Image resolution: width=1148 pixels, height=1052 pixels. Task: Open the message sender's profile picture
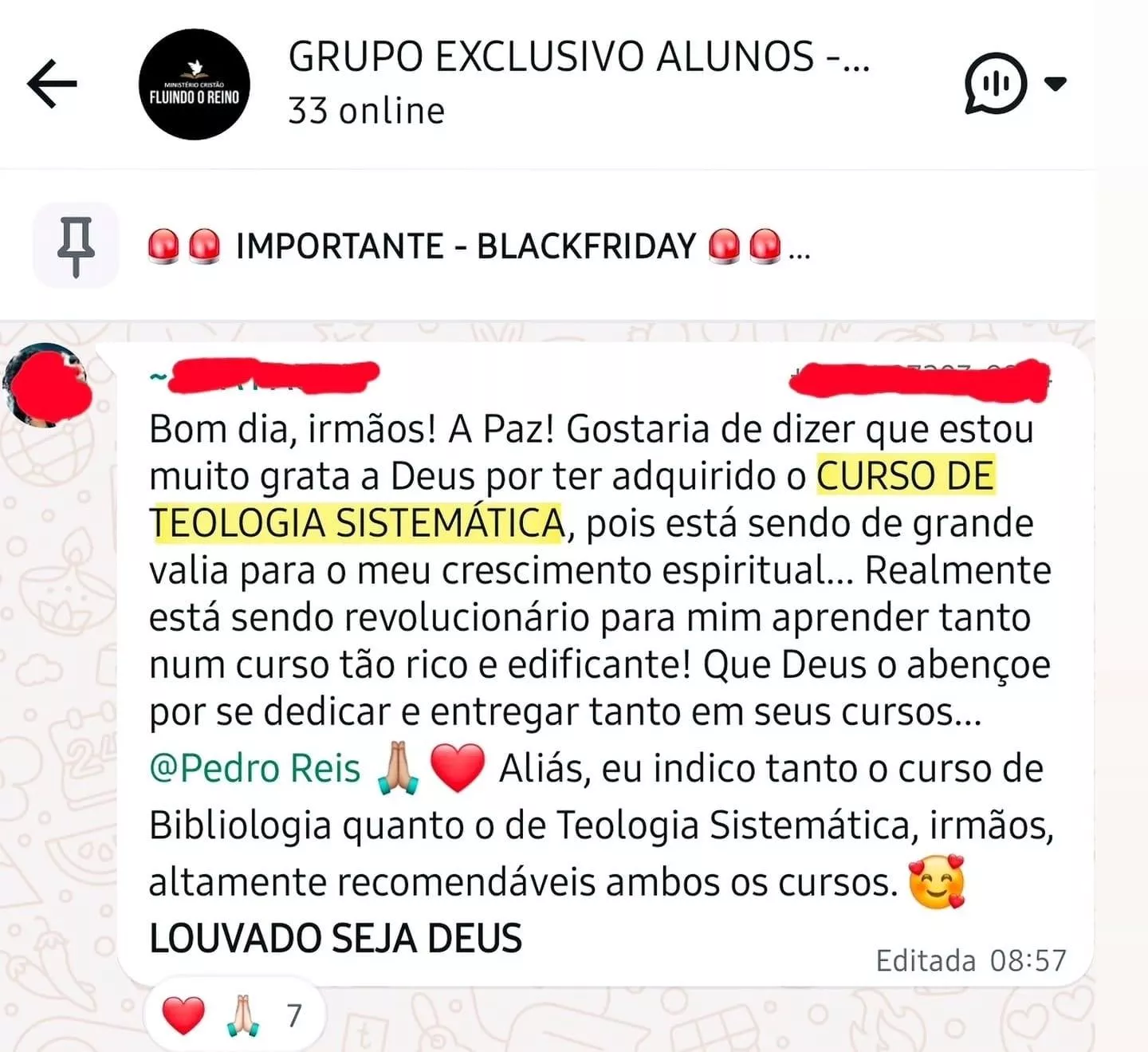[x=48, y=386]
